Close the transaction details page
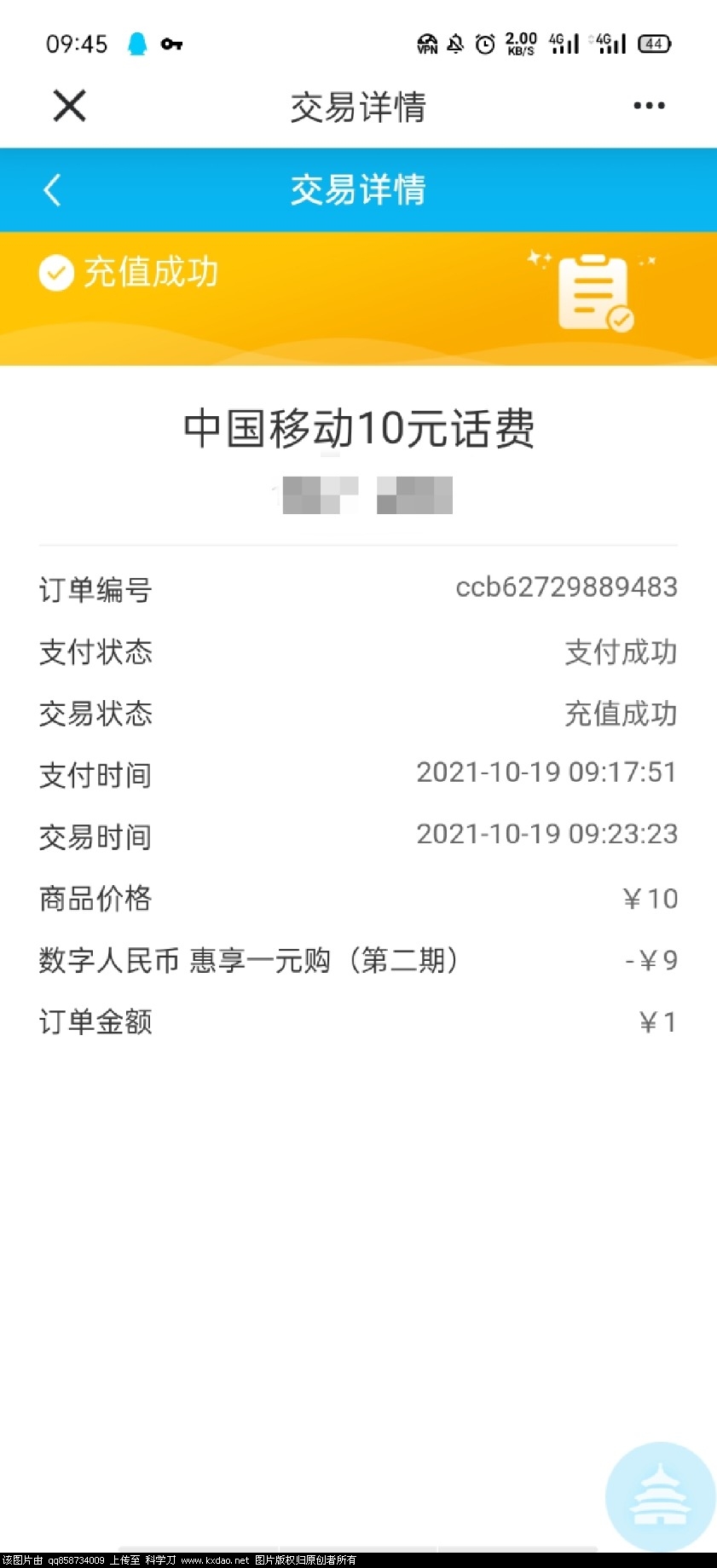717x1568 pixels. coord(69,107)
